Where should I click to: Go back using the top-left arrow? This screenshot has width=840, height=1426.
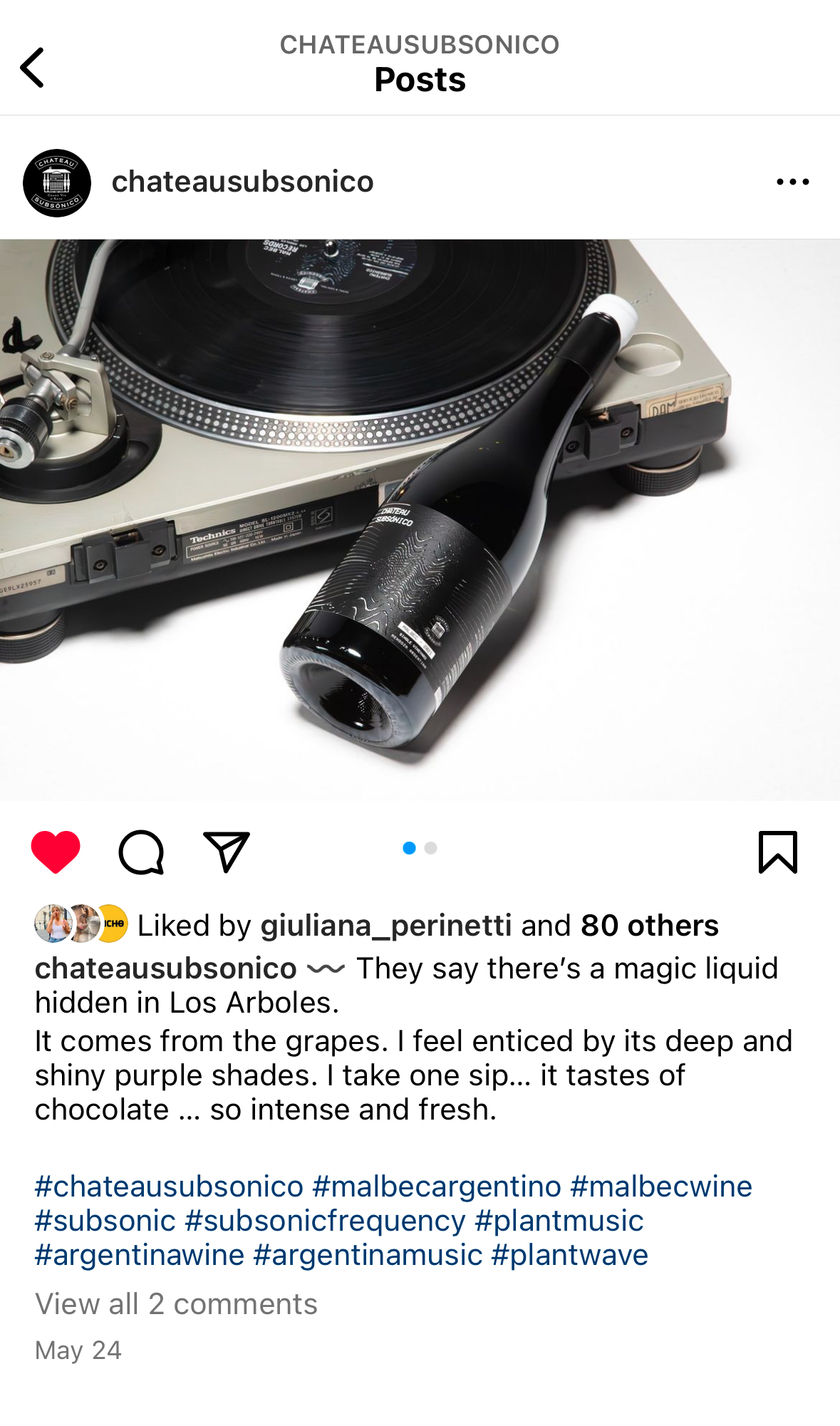pyautogui.click(x=33, y=68)
